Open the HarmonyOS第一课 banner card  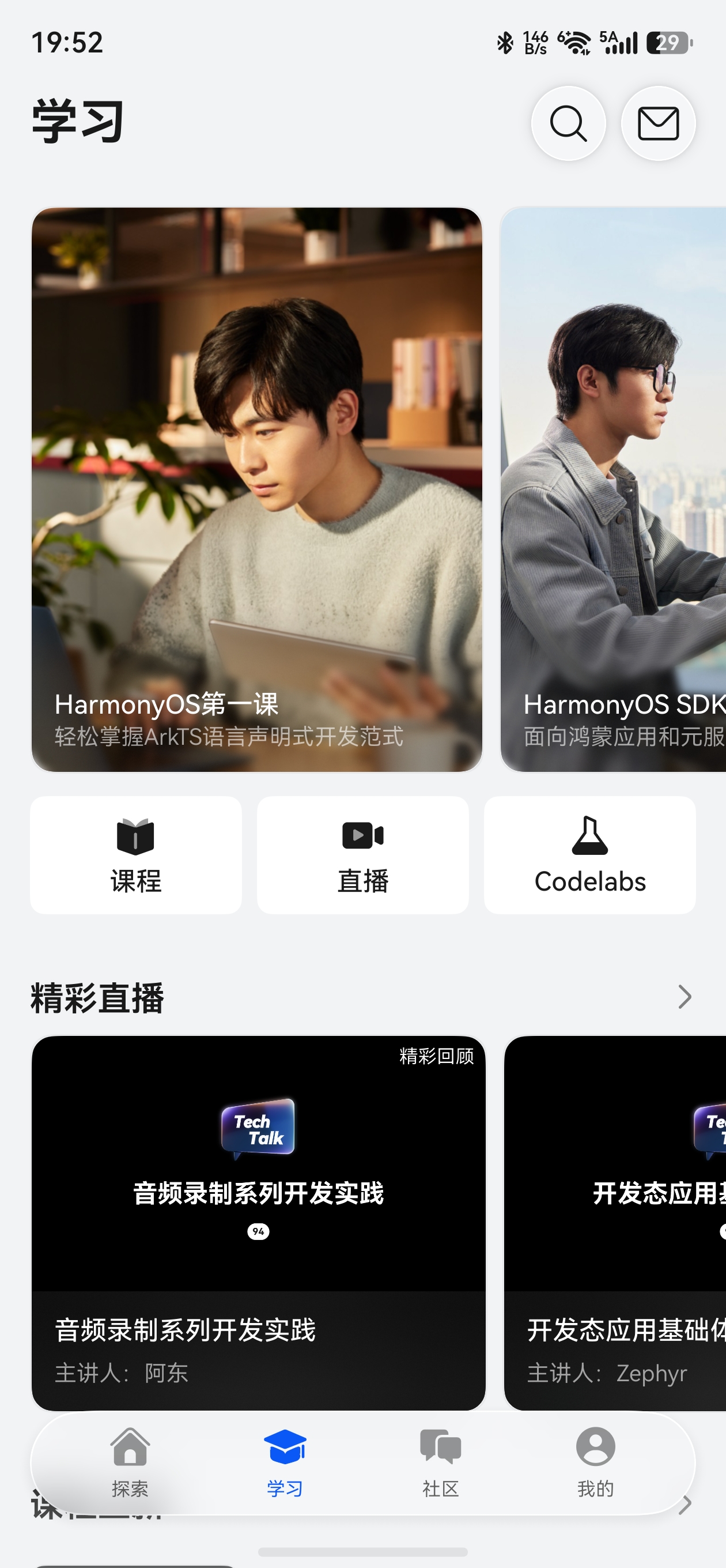point(257,489)
